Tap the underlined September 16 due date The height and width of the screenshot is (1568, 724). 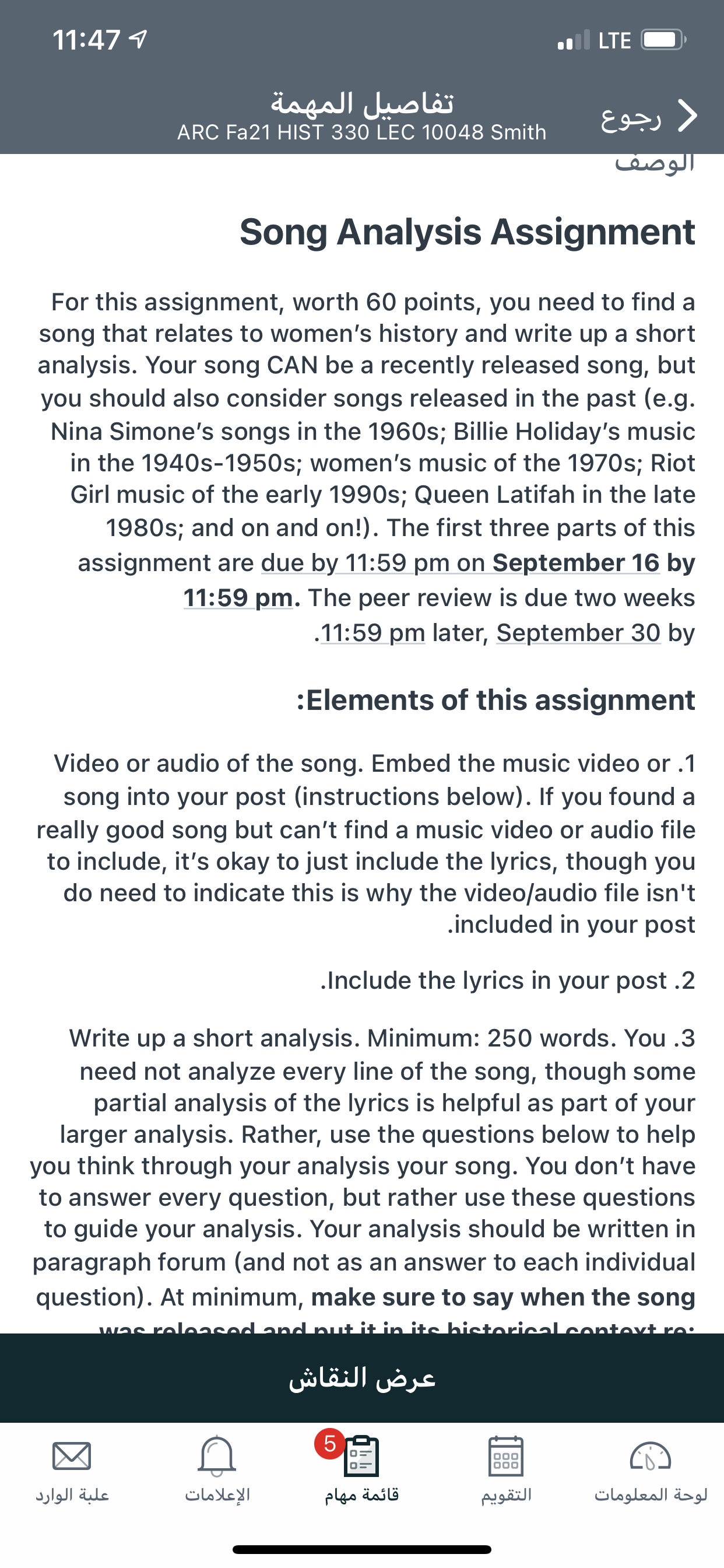pos(575,563)
